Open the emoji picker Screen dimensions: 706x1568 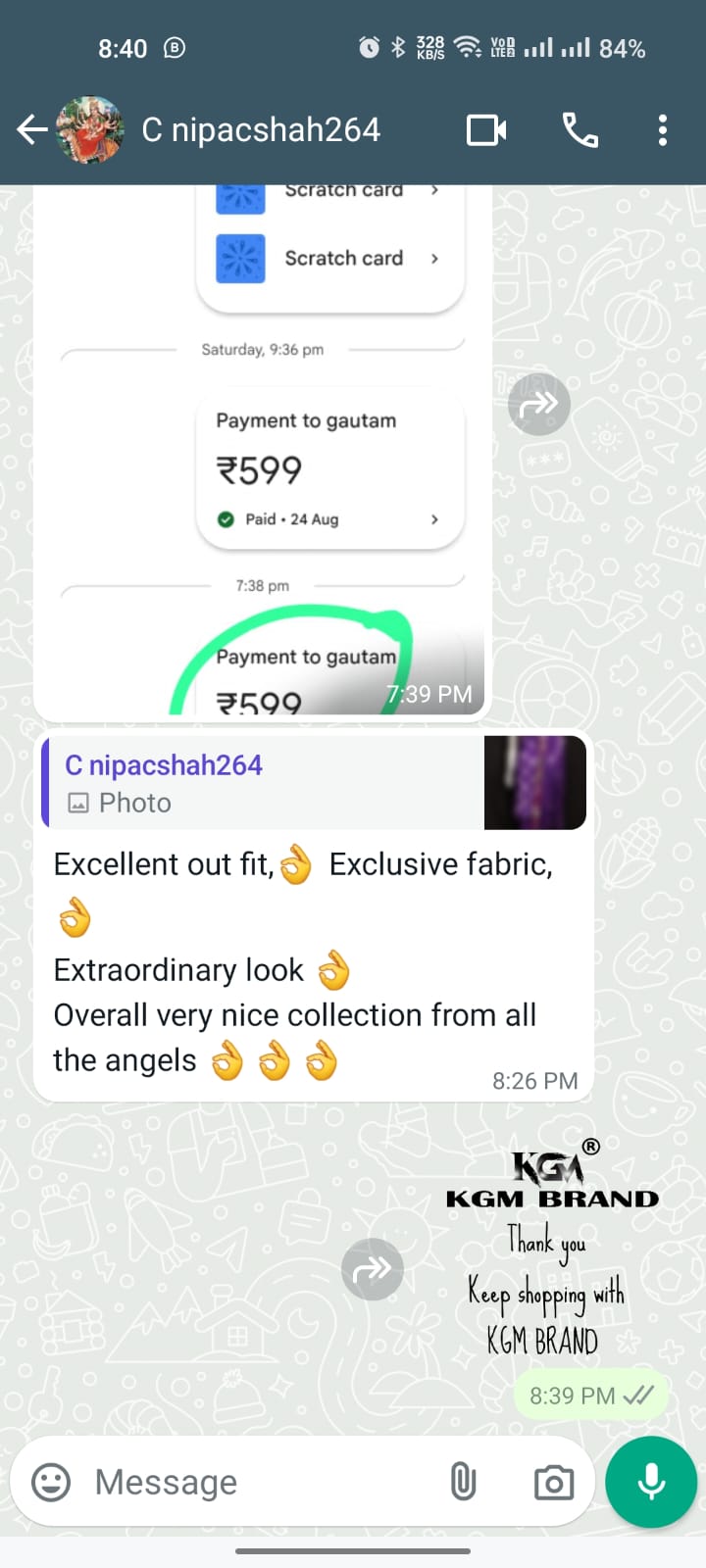(51, 1482)
